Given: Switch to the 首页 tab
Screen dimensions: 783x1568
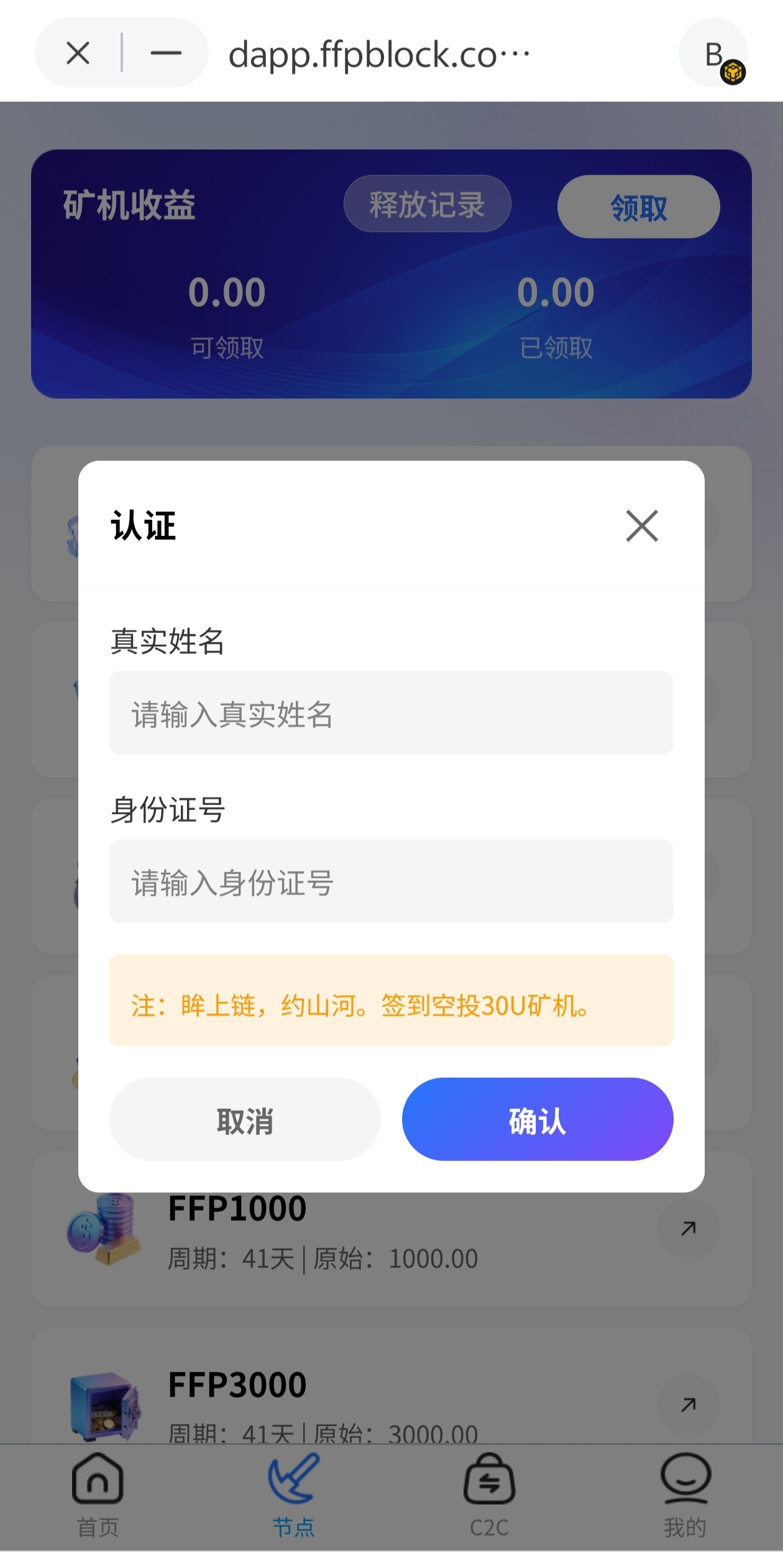Looking at the screenshot, I should [98, 1495].
